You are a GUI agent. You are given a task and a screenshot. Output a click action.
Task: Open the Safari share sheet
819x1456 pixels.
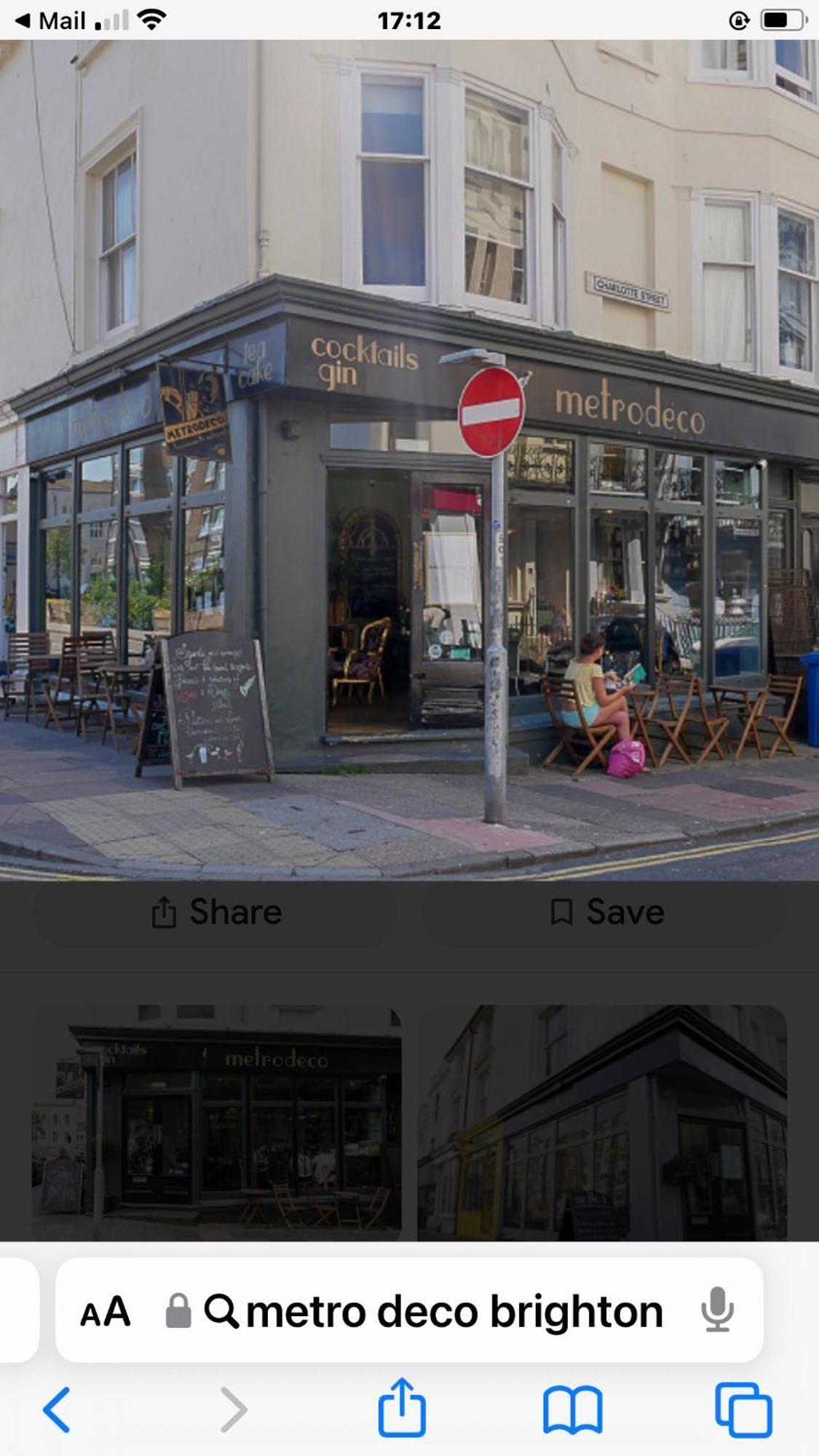402,1409
